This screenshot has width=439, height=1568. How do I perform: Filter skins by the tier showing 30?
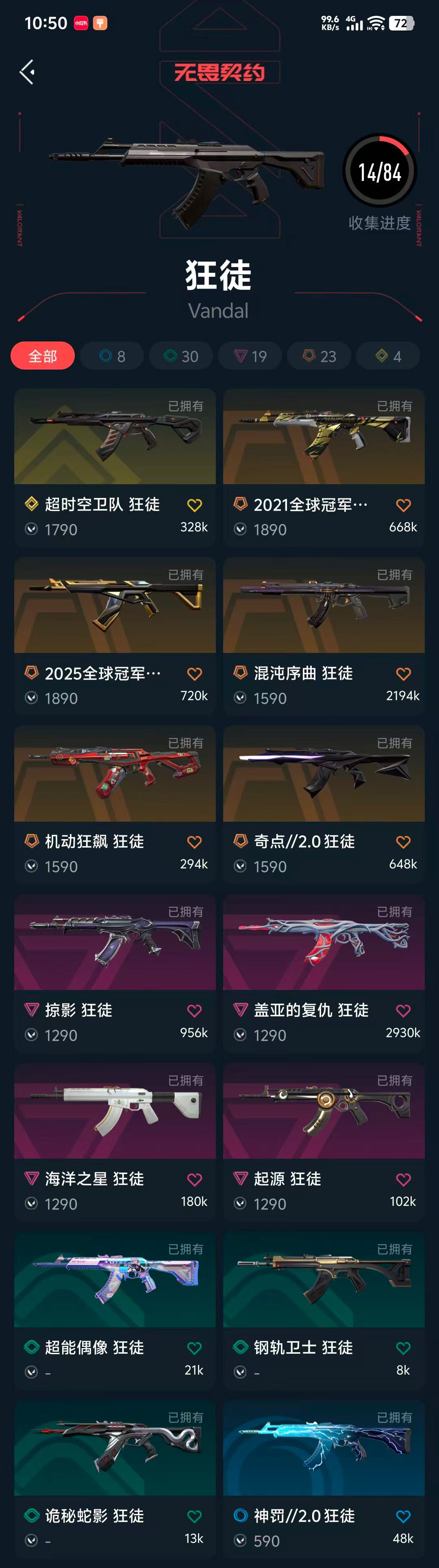pos(181,356)
